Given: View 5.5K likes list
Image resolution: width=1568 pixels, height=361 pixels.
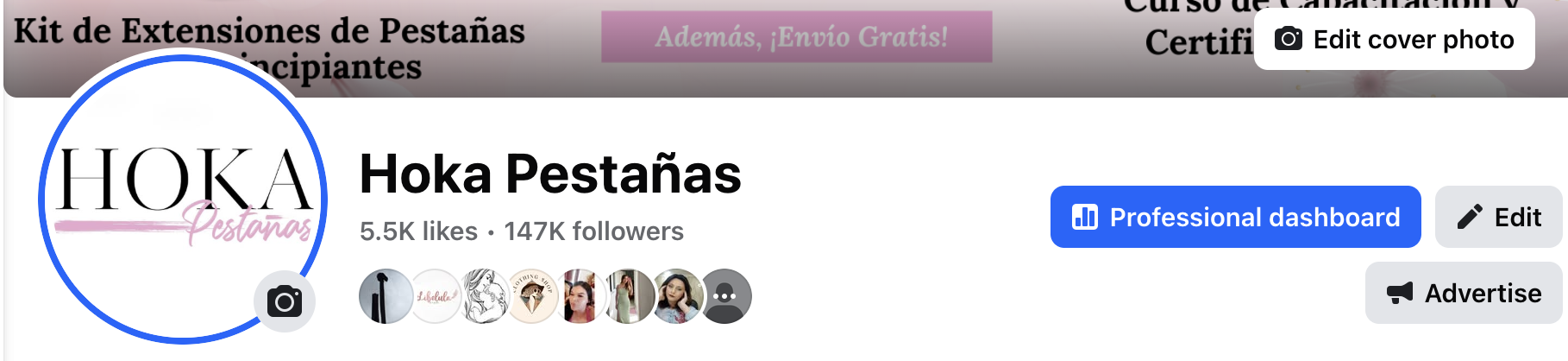Looking at the screenshot, I should tap(418, 231).
